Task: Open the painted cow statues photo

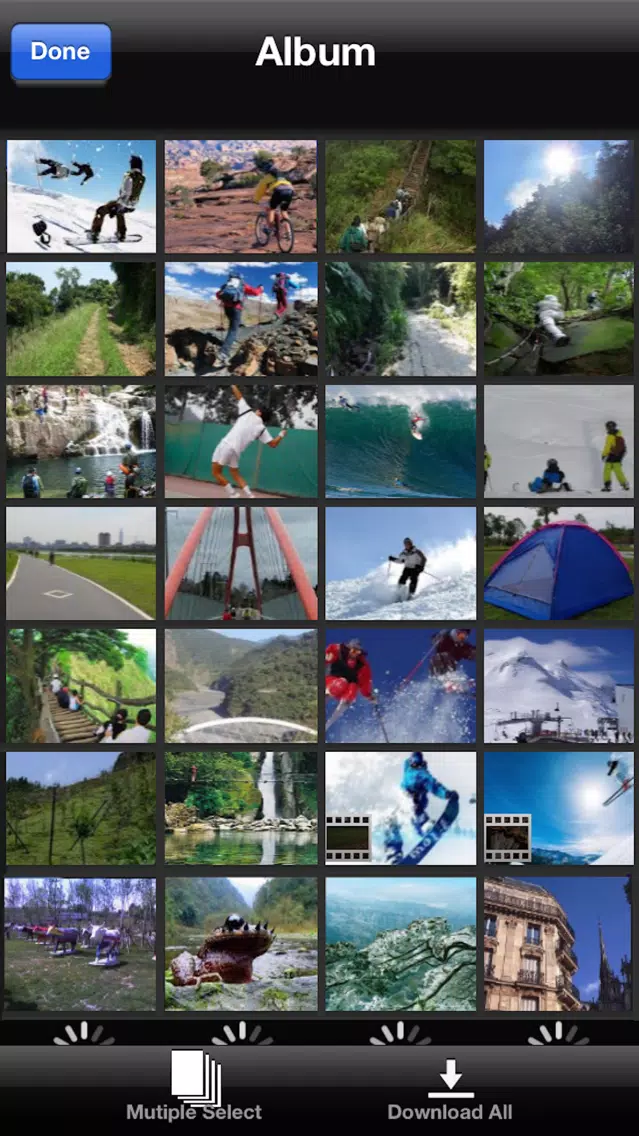Action: (81, 944)
